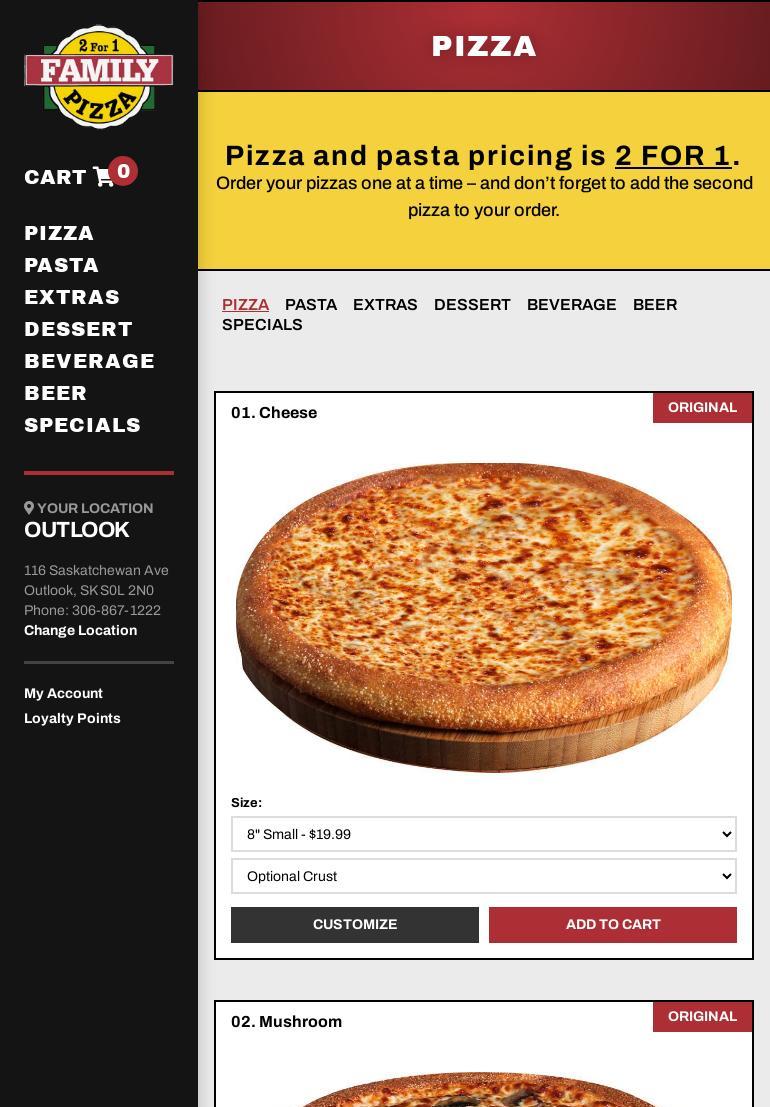
Task: Customize the Cheese pizza
Action: coord(354,924)
